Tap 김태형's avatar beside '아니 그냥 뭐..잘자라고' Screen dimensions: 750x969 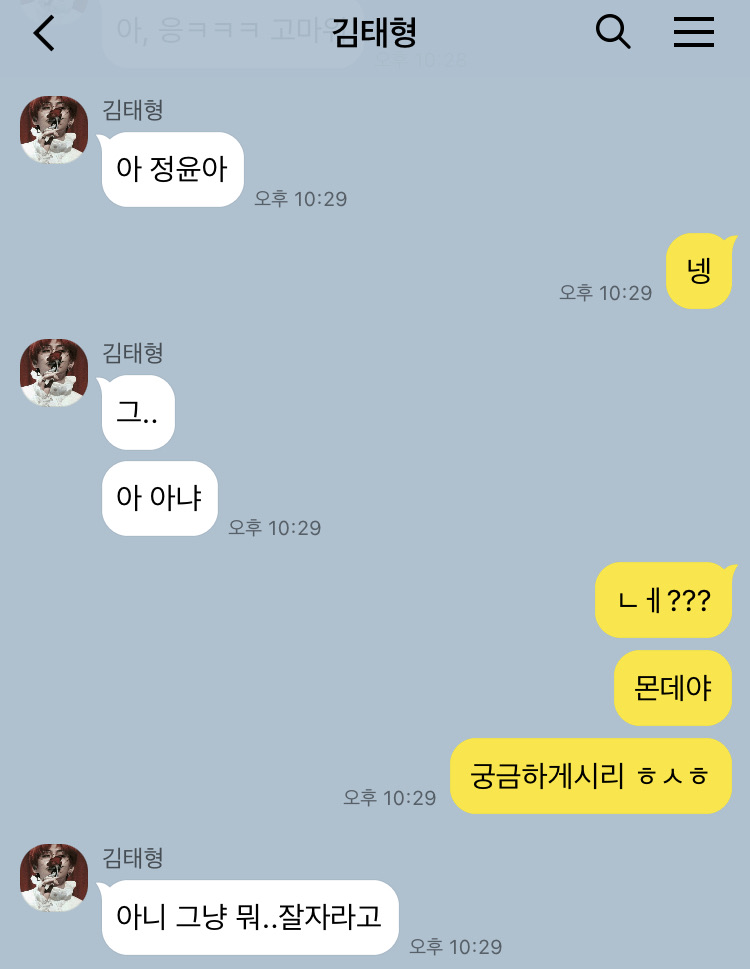pos(54,877)
